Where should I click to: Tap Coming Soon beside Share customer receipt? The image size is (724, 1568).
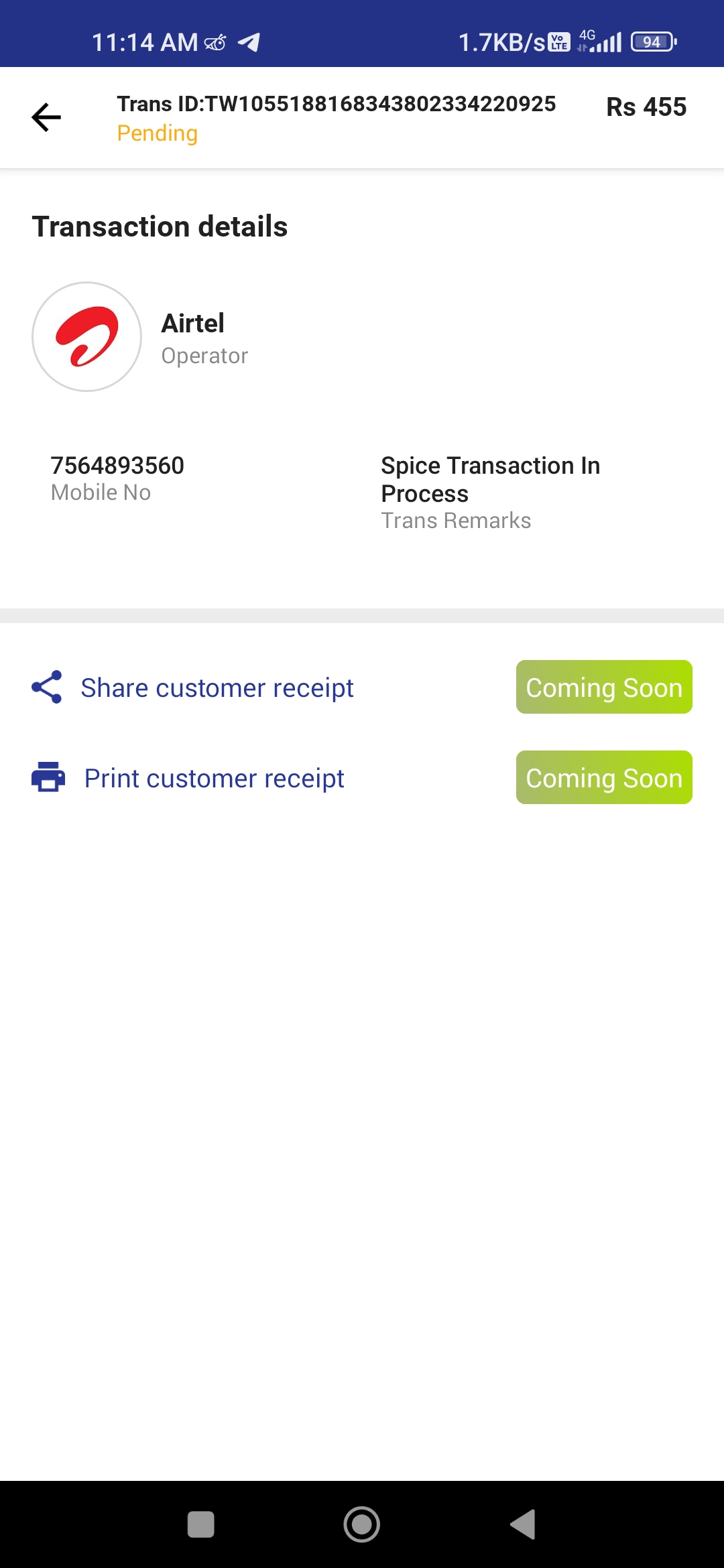tap(603, 688)
